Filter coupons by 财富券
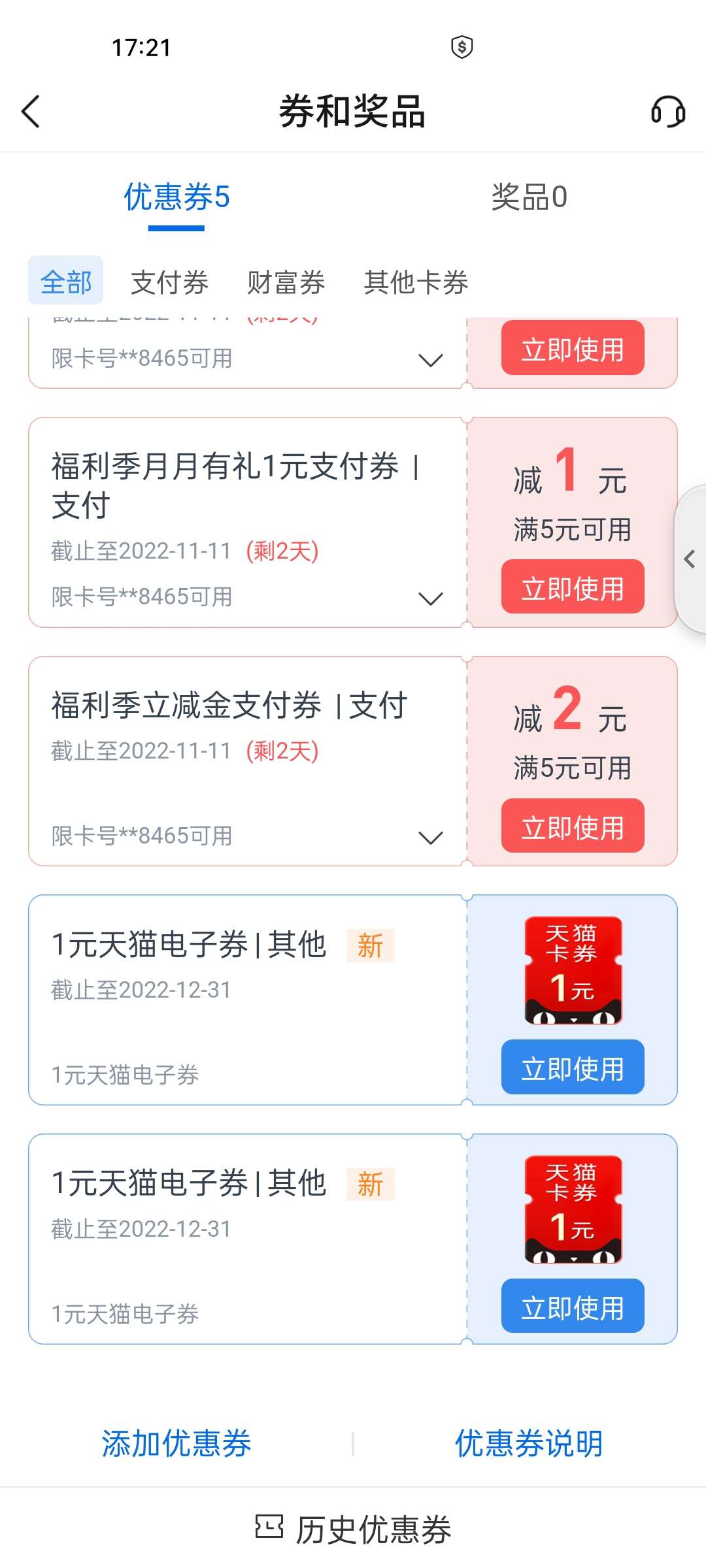Screen dimensions: 706x1568 (286, 282)
